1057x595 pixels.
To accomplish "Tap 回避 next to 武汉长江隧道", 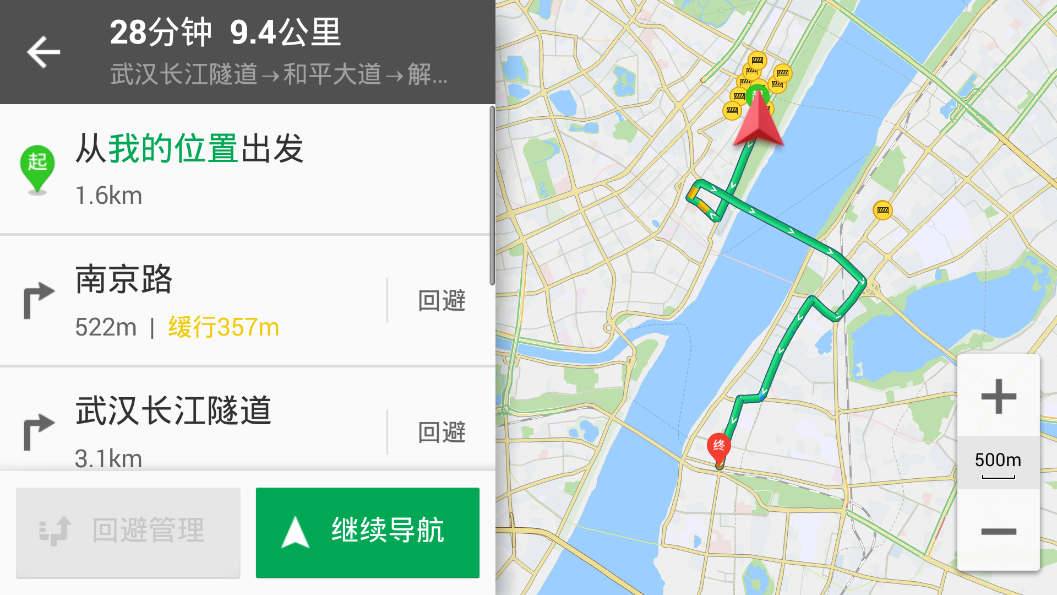I will click(x=441, y=432).
